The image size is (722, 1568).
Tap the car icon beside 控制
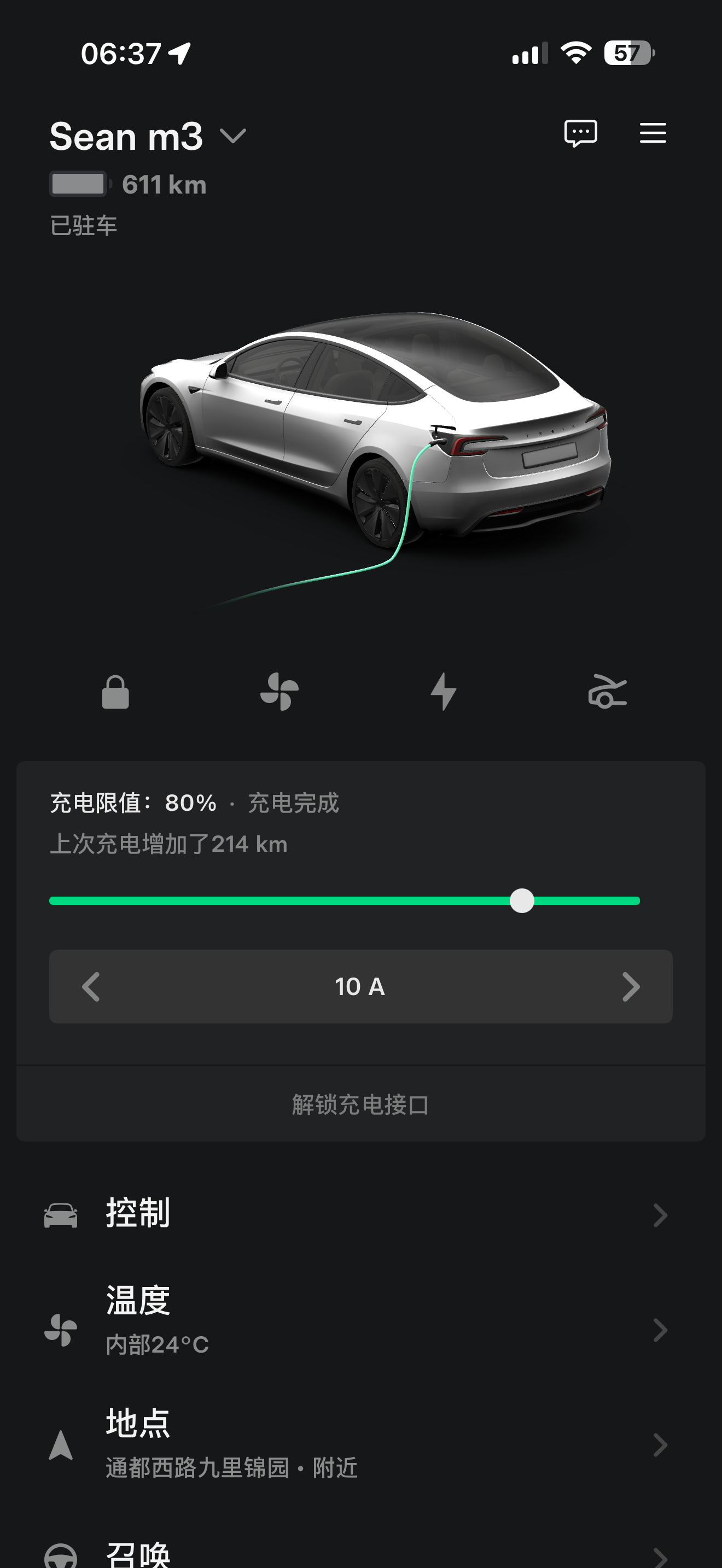tap(61, 1215)
